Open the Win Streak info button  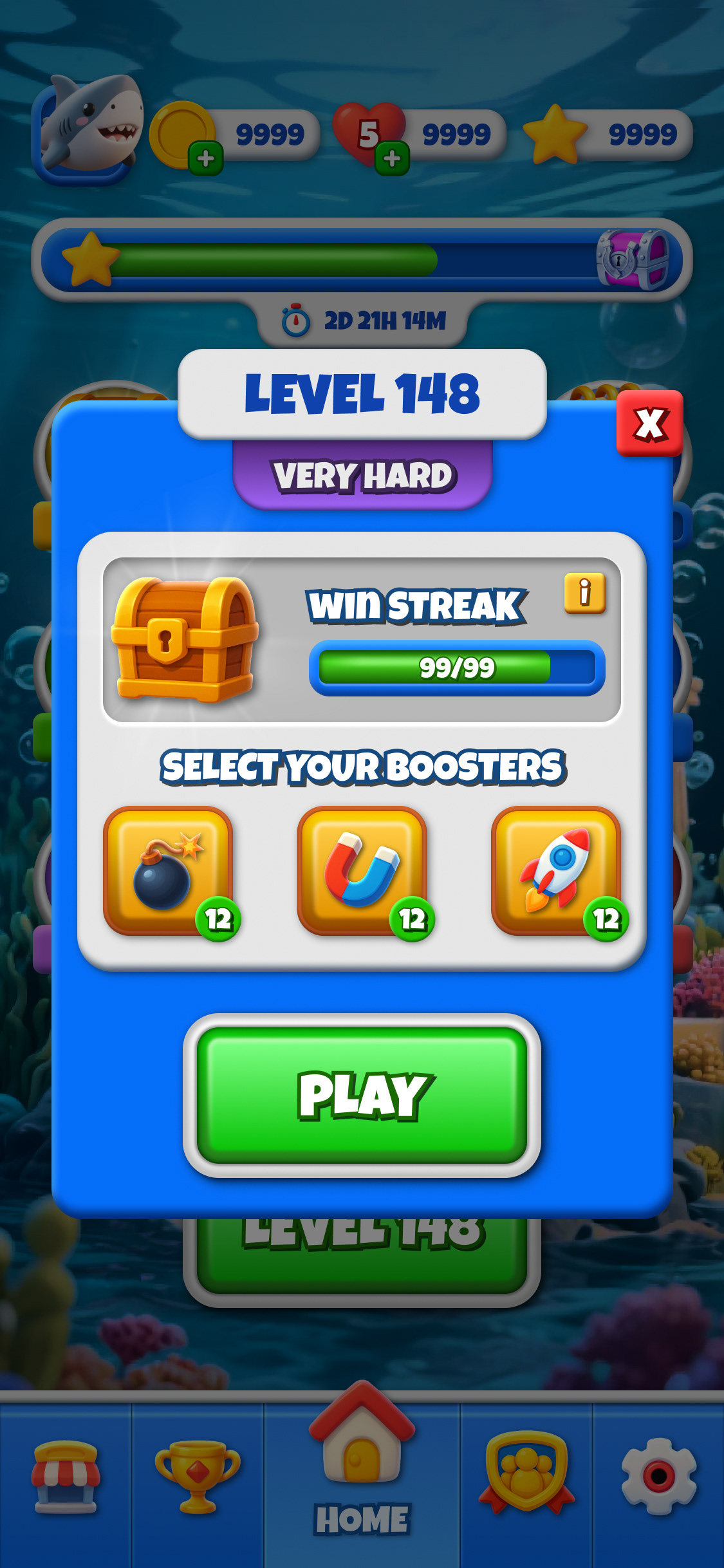click(584, 593)
